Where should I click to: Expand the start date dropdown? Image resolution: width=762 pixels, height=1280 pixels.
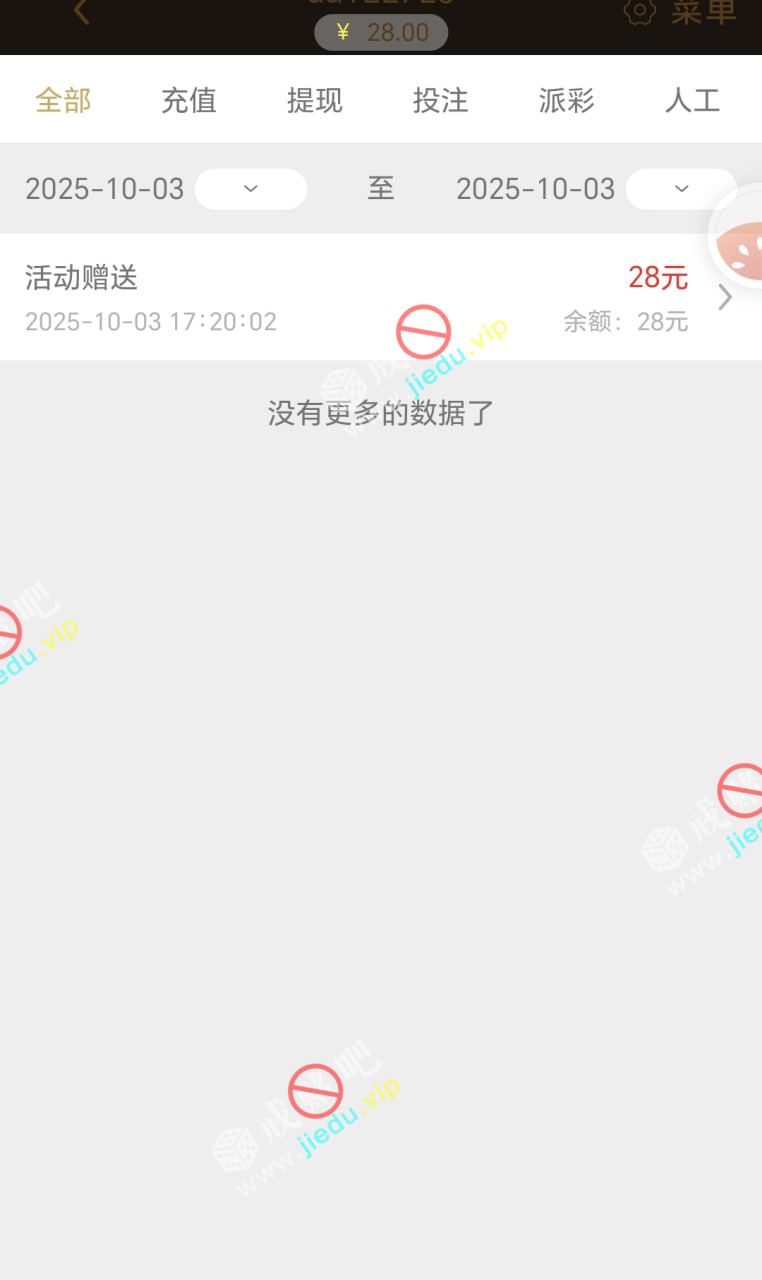pyautogui.click(x=250, y=189)
